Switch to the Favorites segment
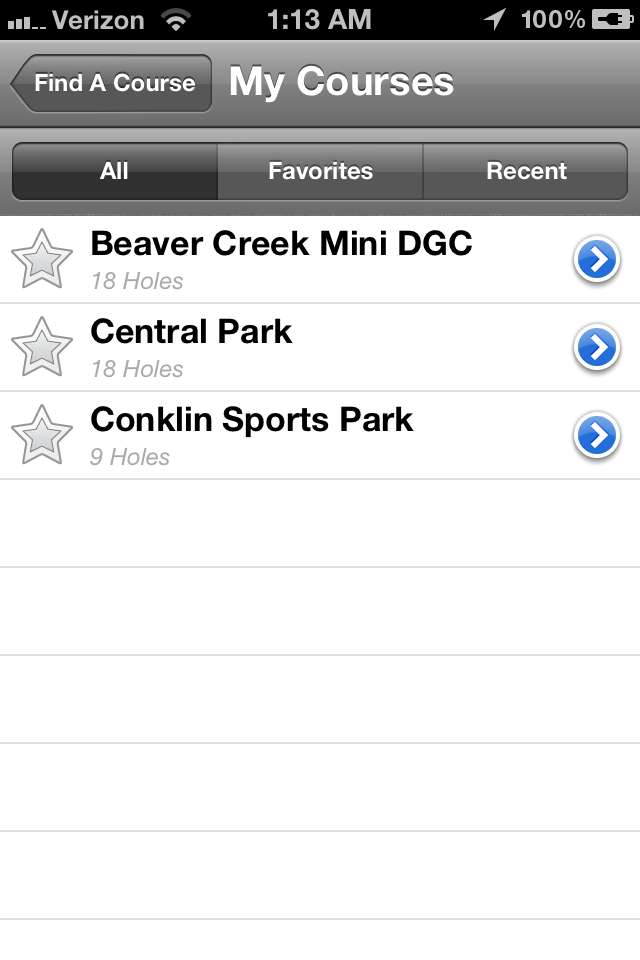Viewport: 640px width, 960px height. [x=320, y=171]
